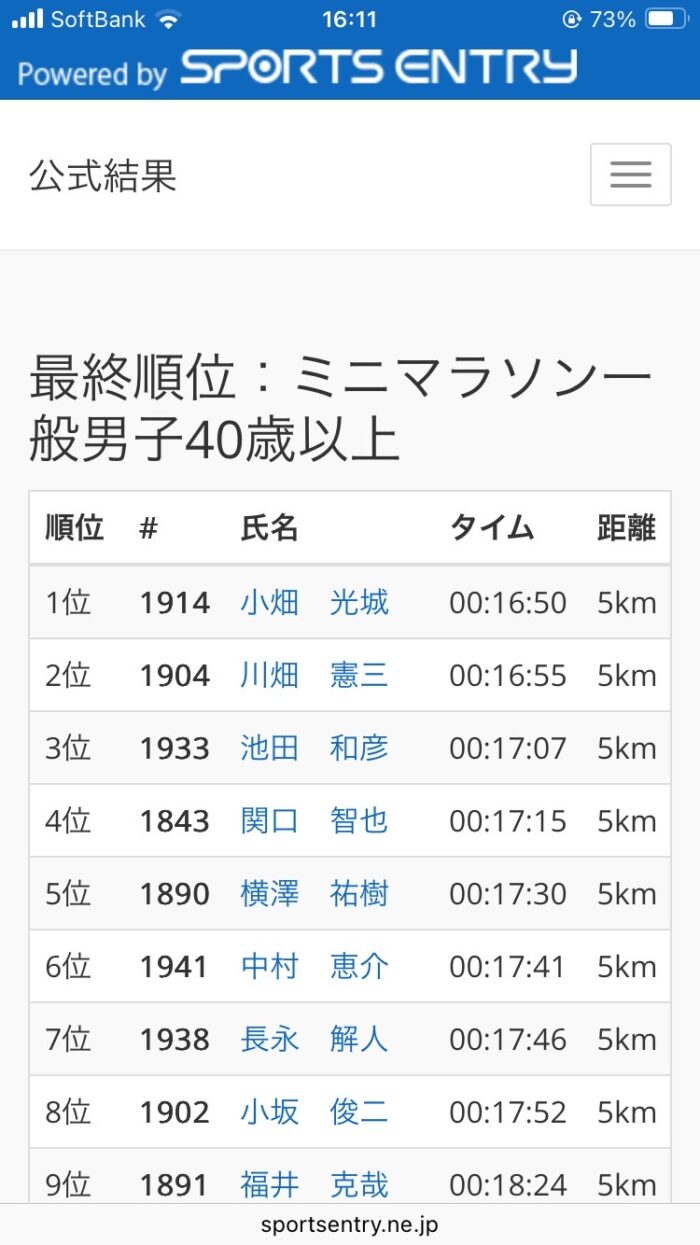Open 福井 克哉's runner page
700x1245 pixels.
tap(314, 1185)
